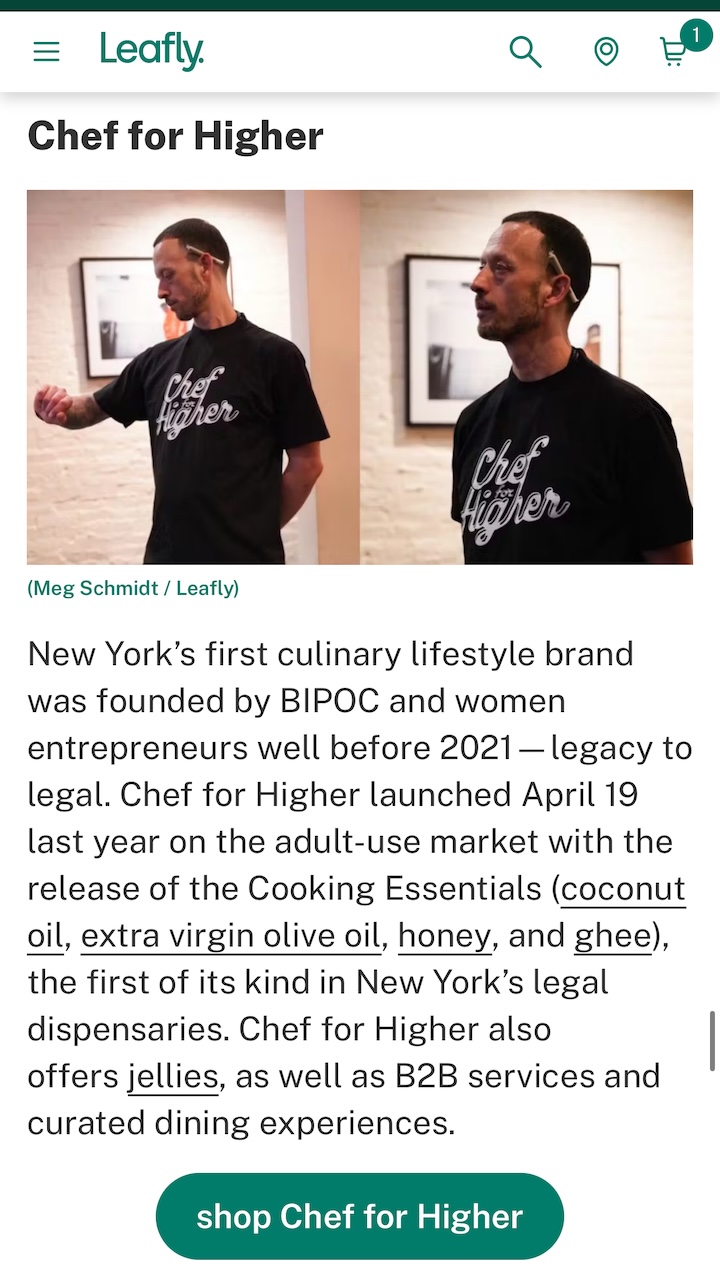The height and width of the screenshot is (1280, 720).
Task: Open the hamburger navigation menu
Action: pos(46,51)
